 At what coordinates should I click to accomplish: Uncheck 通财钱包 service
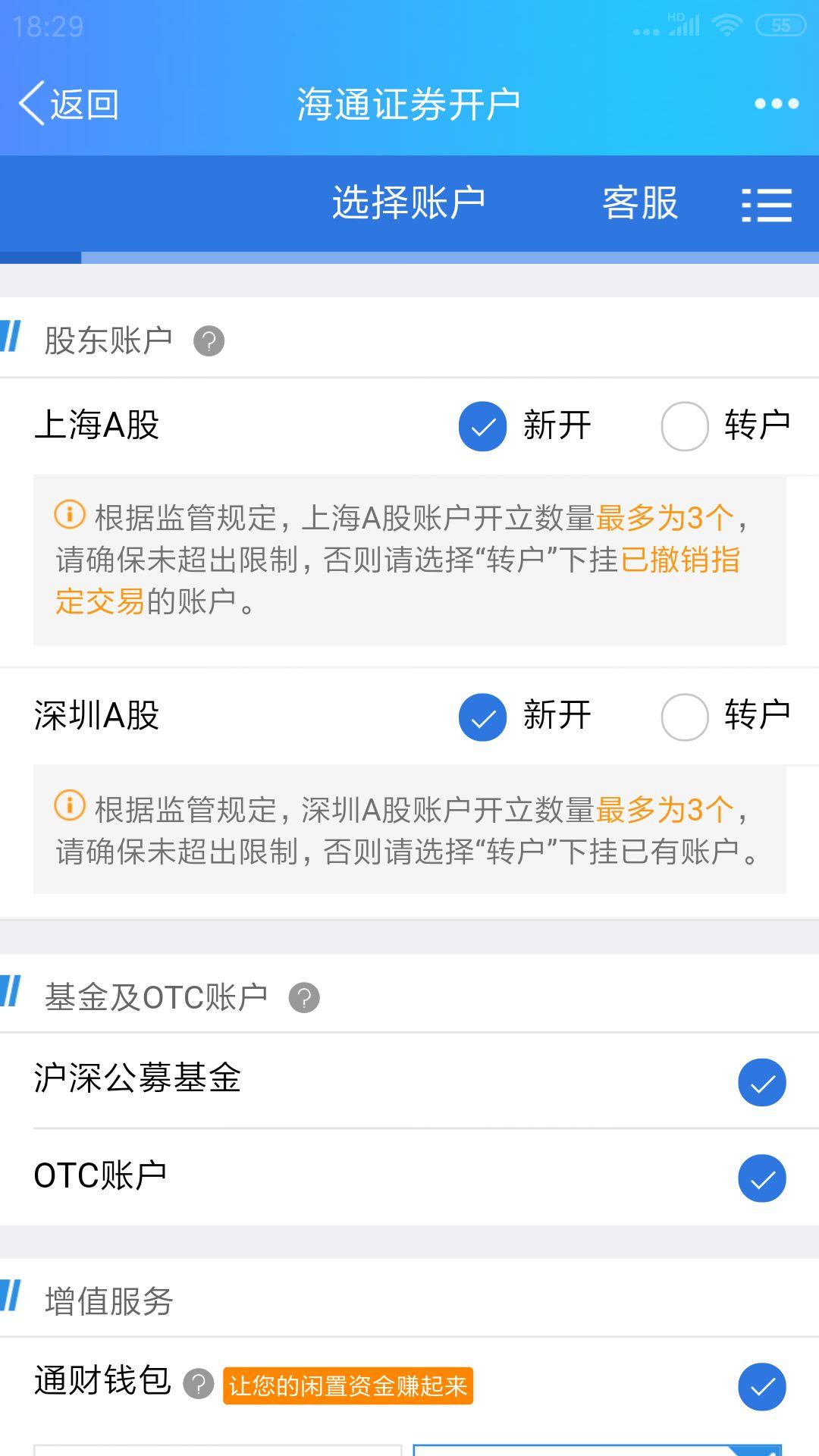pyautogui.click(x=761, y=1387)
